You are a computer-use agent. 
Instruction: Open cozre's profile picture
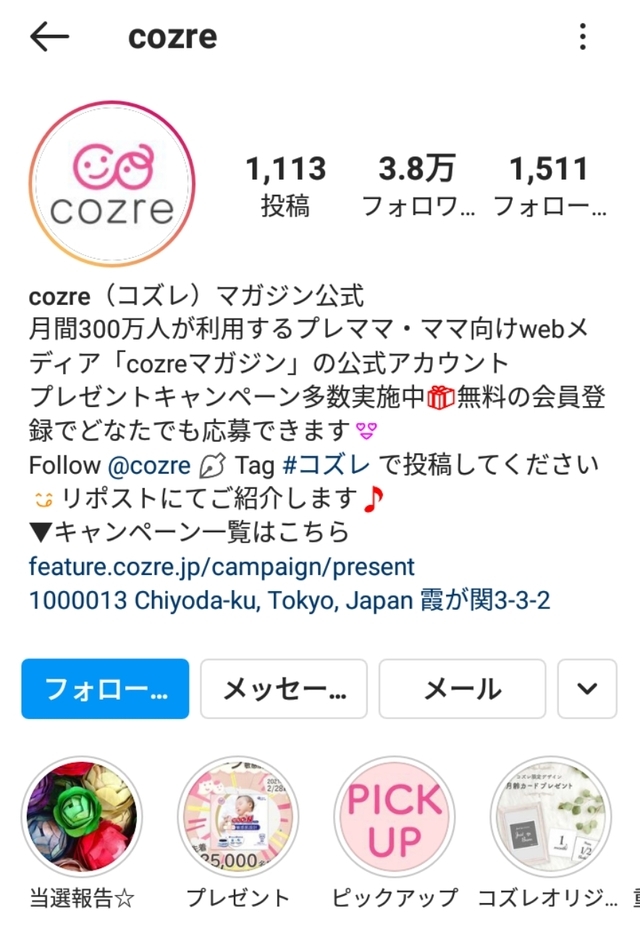coord(112,185)
